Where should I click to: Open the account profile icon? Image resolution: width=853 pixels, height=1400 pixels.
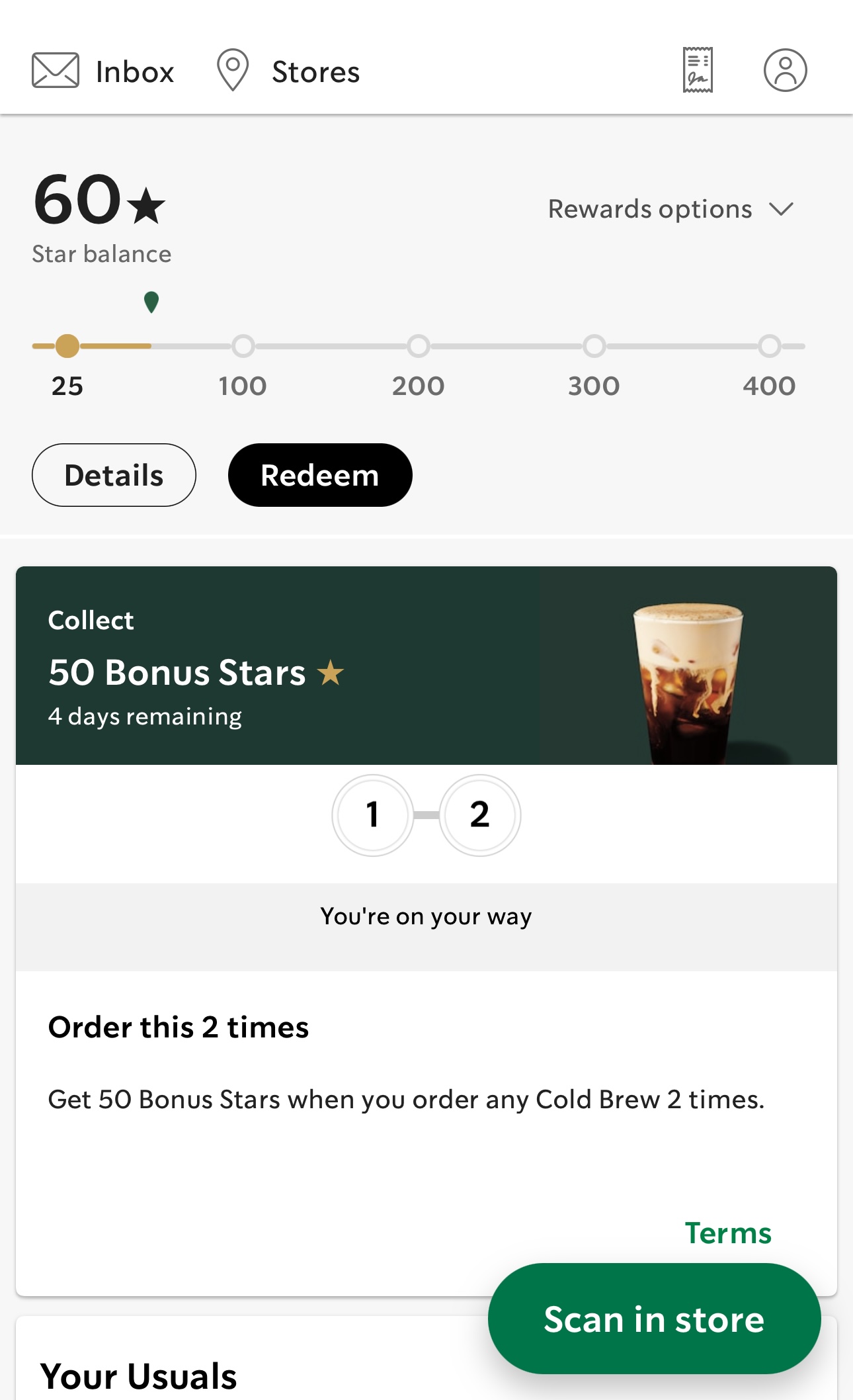click(x=785, y=70)
